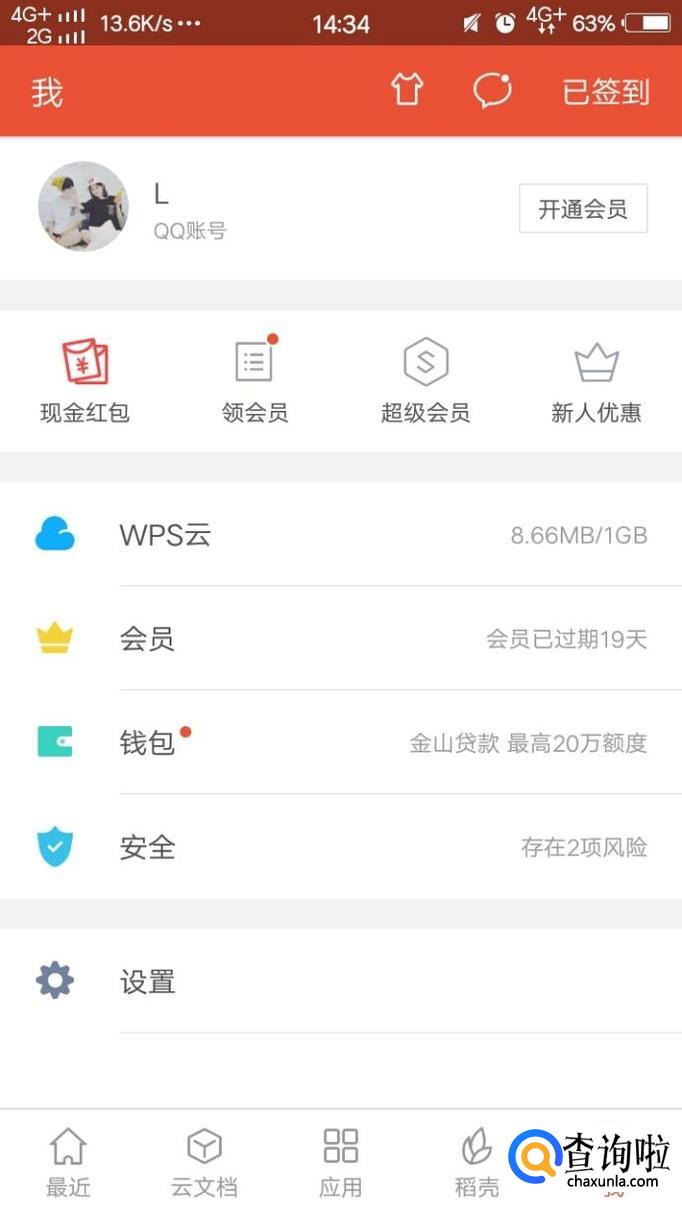Check the 安全 security row
Image resolution: width=682 pixels, height=1212 pixels.
pos(340,848)
